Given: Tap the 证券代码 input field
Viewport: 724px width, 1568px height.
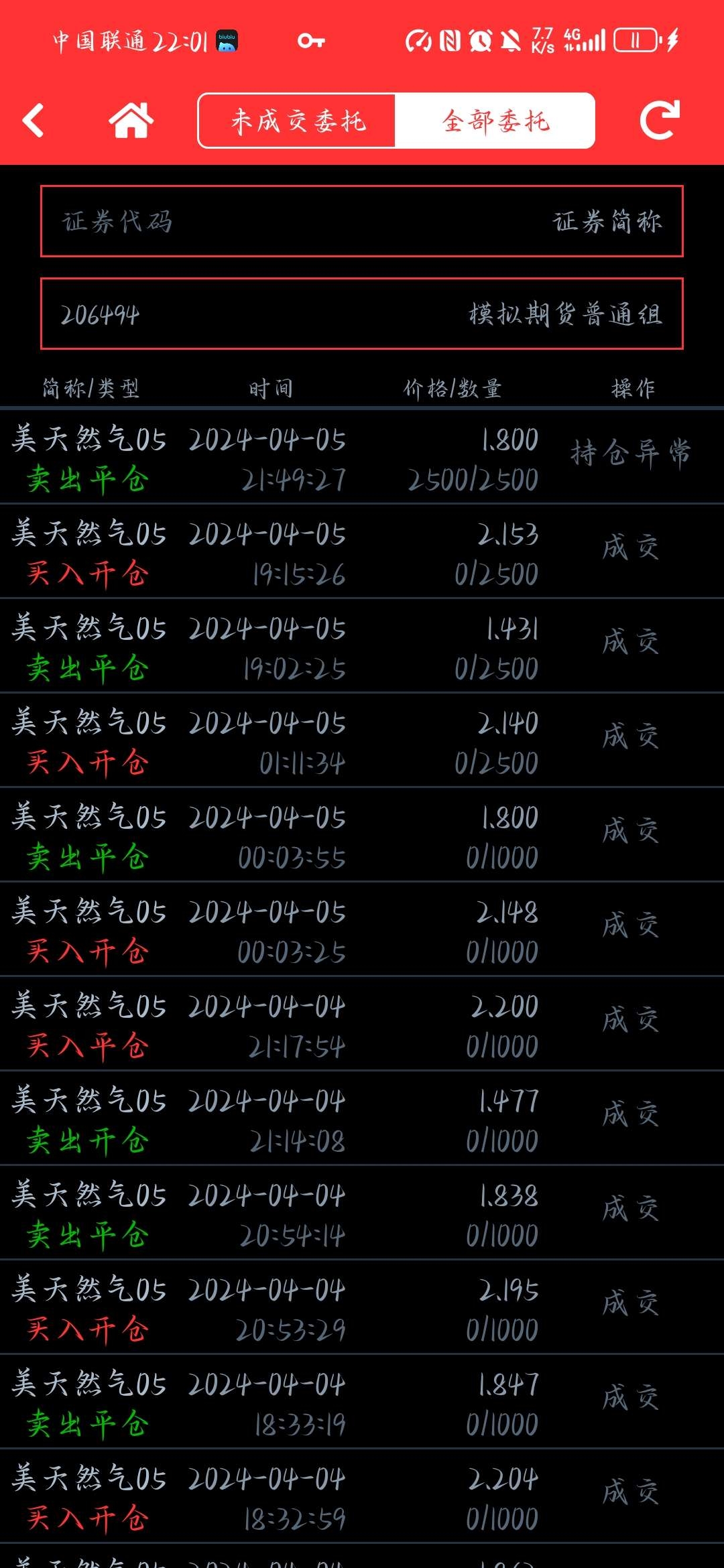Looking at the screenshot, I should click(362, 221).
